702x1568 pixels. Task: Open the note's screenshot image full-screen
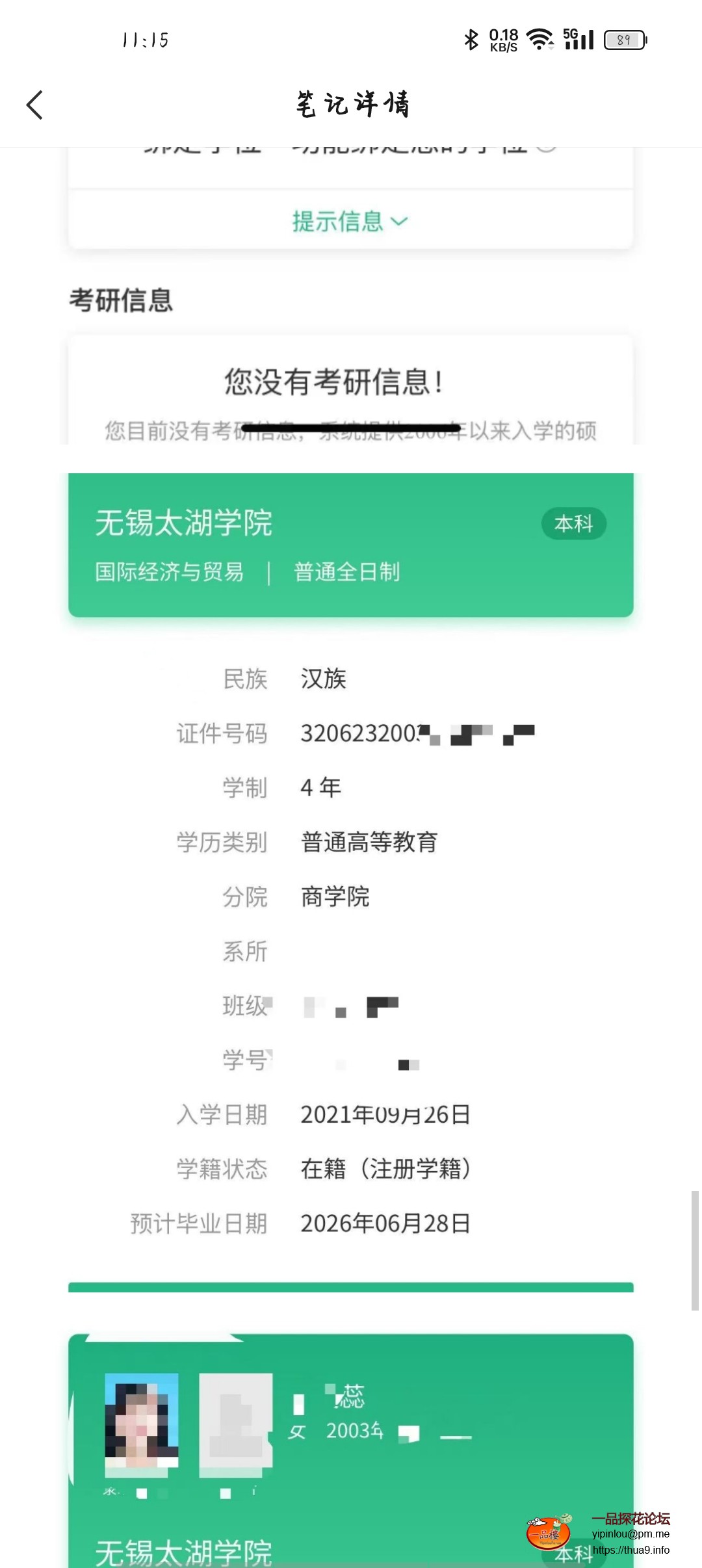click(x=351, y=845)
